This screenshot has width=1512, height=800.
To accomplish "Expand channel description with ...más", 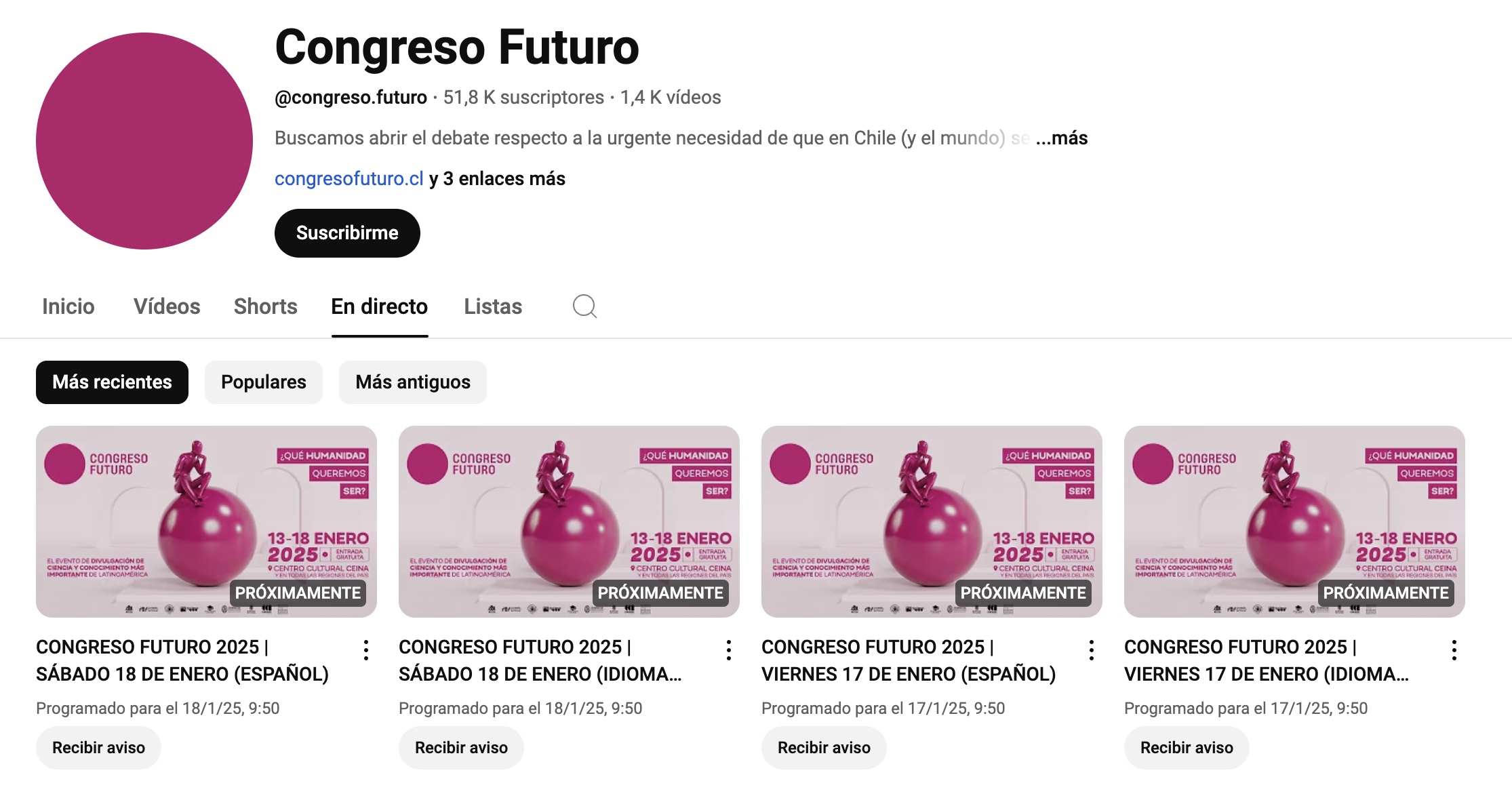I will (x=1062, y=138).
